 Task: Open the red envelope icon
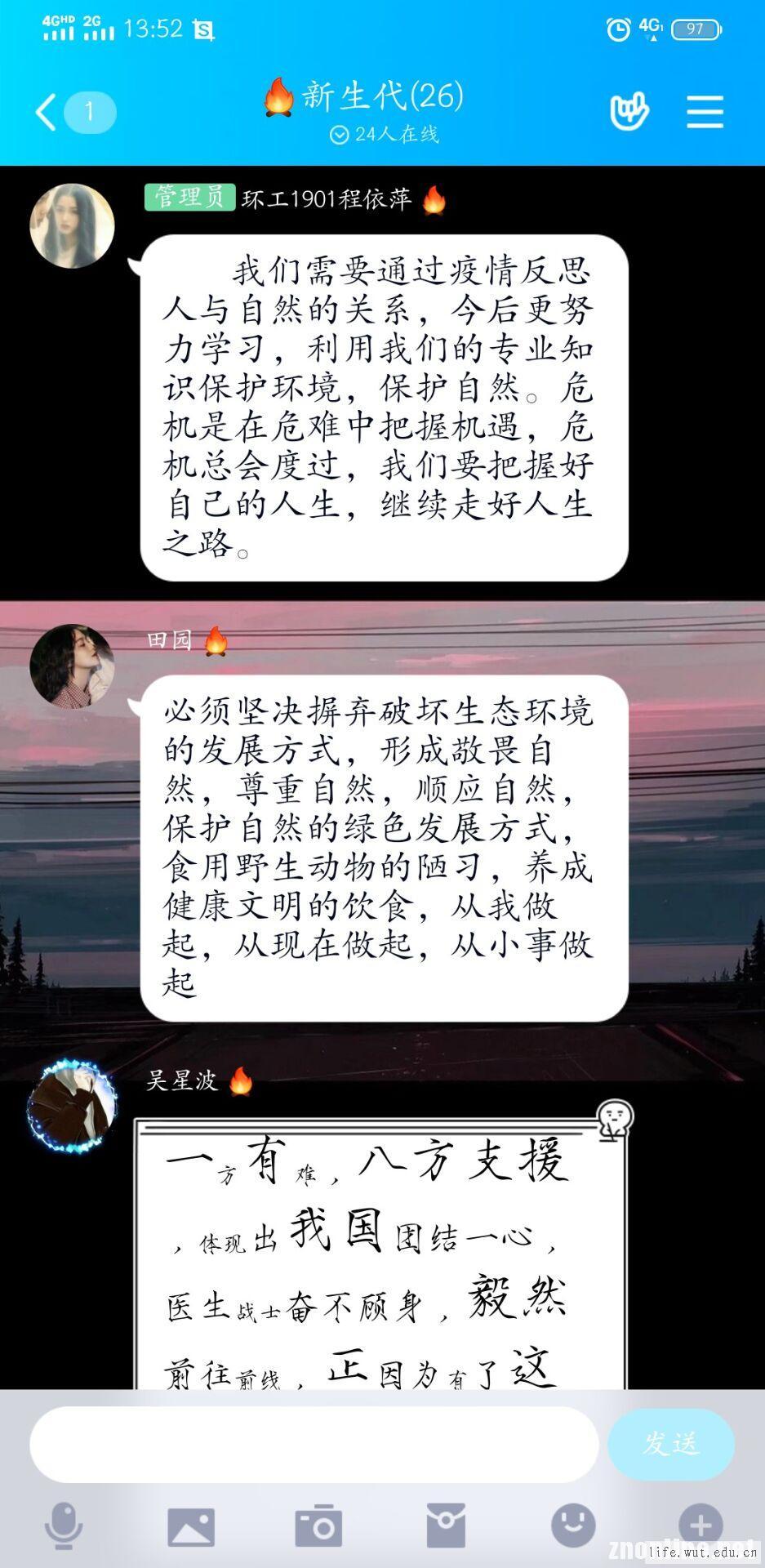pyautogui.click(x=446, y=1525)
